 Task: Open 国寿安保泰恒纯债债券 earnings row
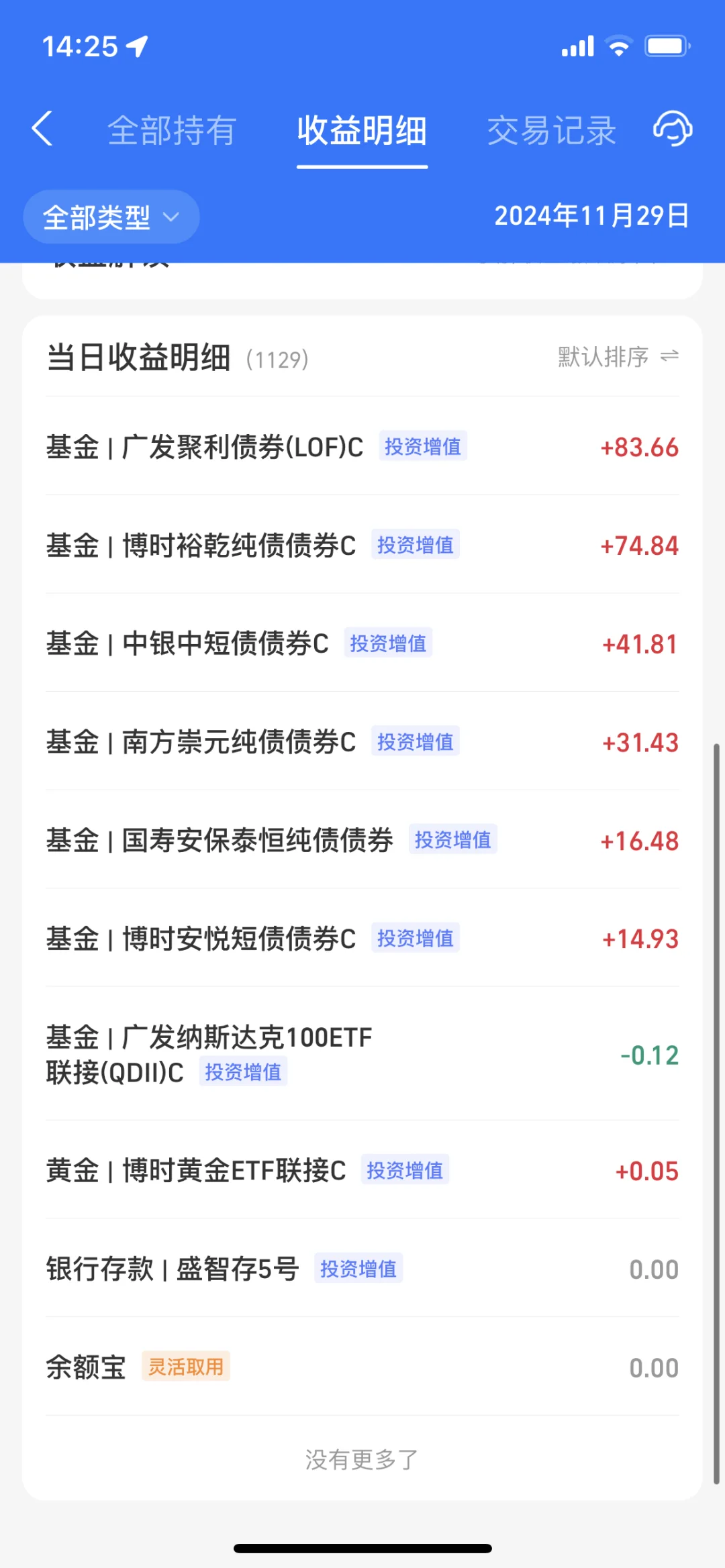362,840
